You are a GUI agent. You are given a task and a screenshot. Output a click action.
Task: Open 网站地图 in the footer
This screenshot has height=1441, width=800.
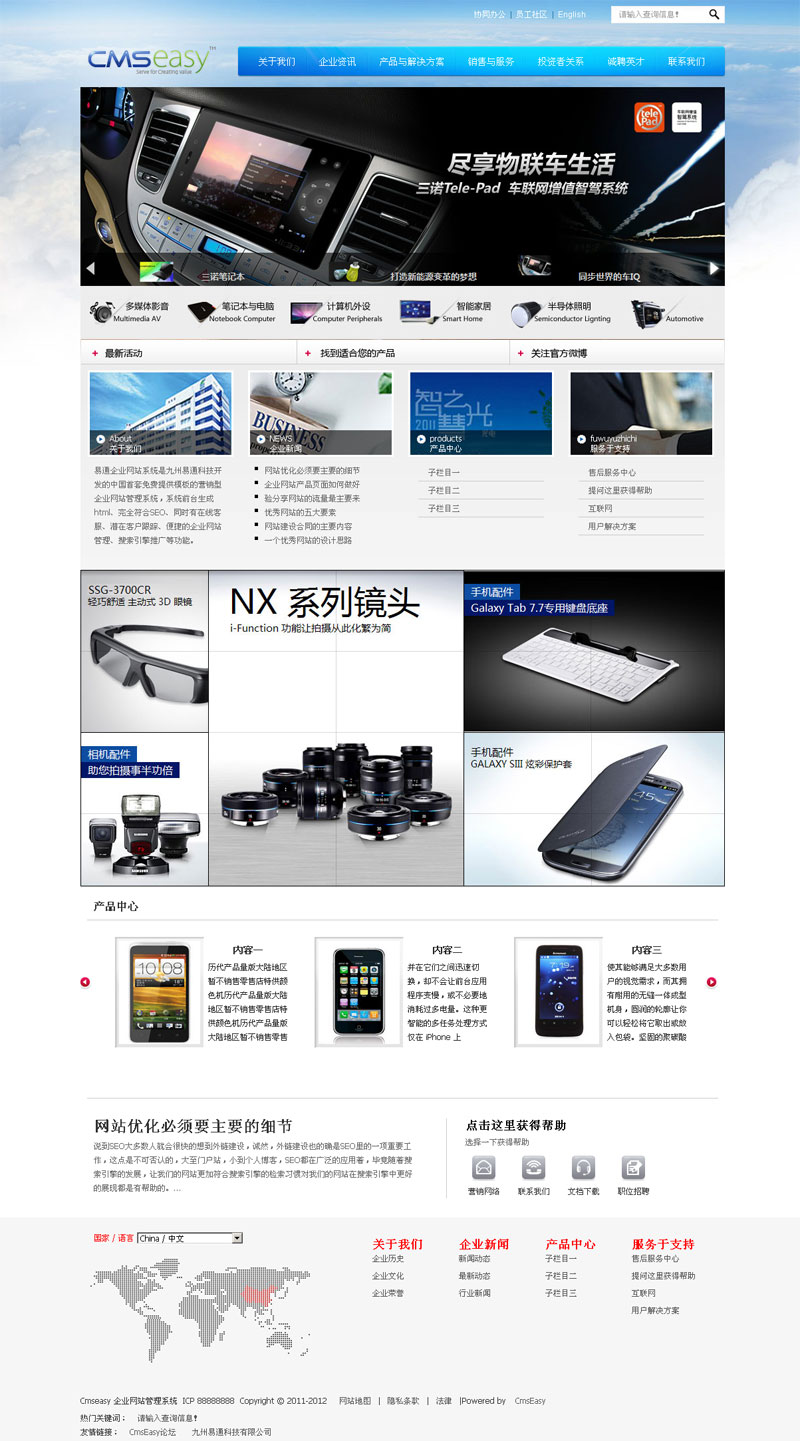click(355, 1401)
